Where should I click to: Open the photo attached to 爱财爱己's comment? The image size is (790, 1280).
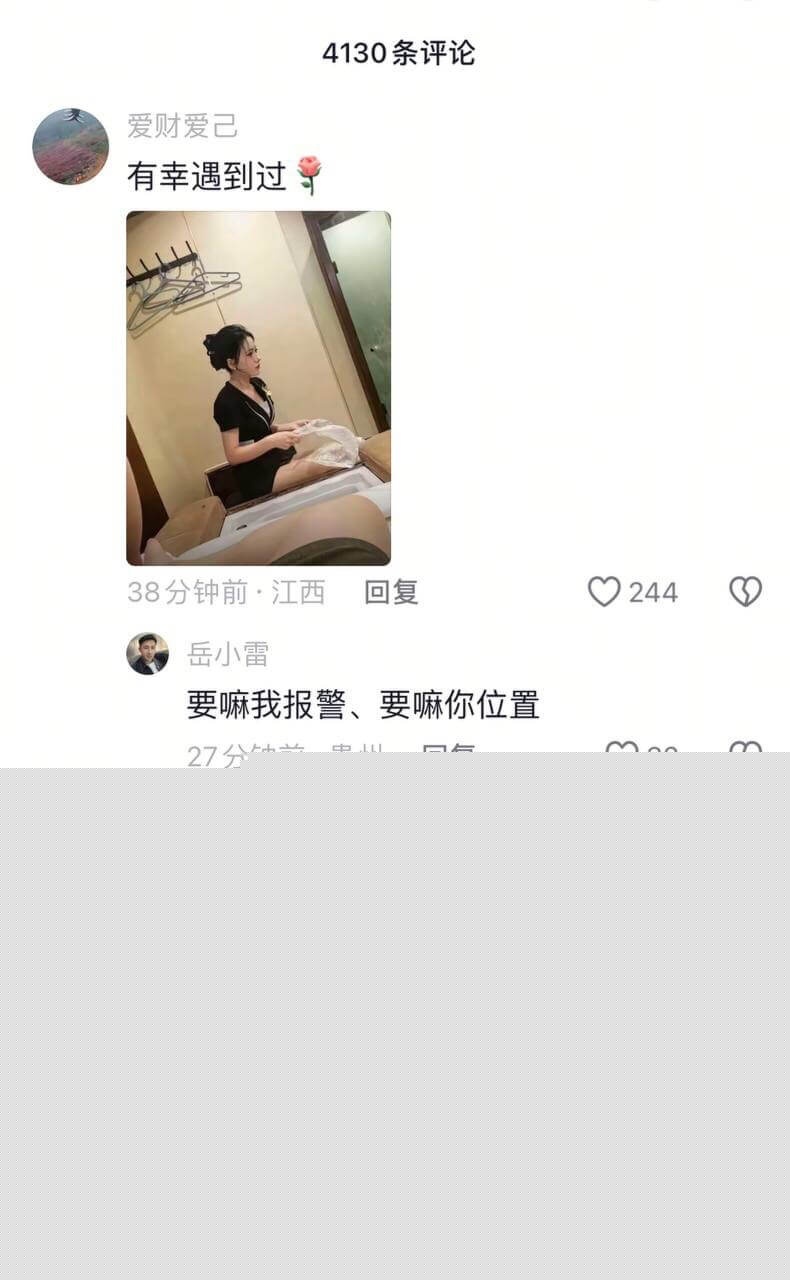point(258,388)
